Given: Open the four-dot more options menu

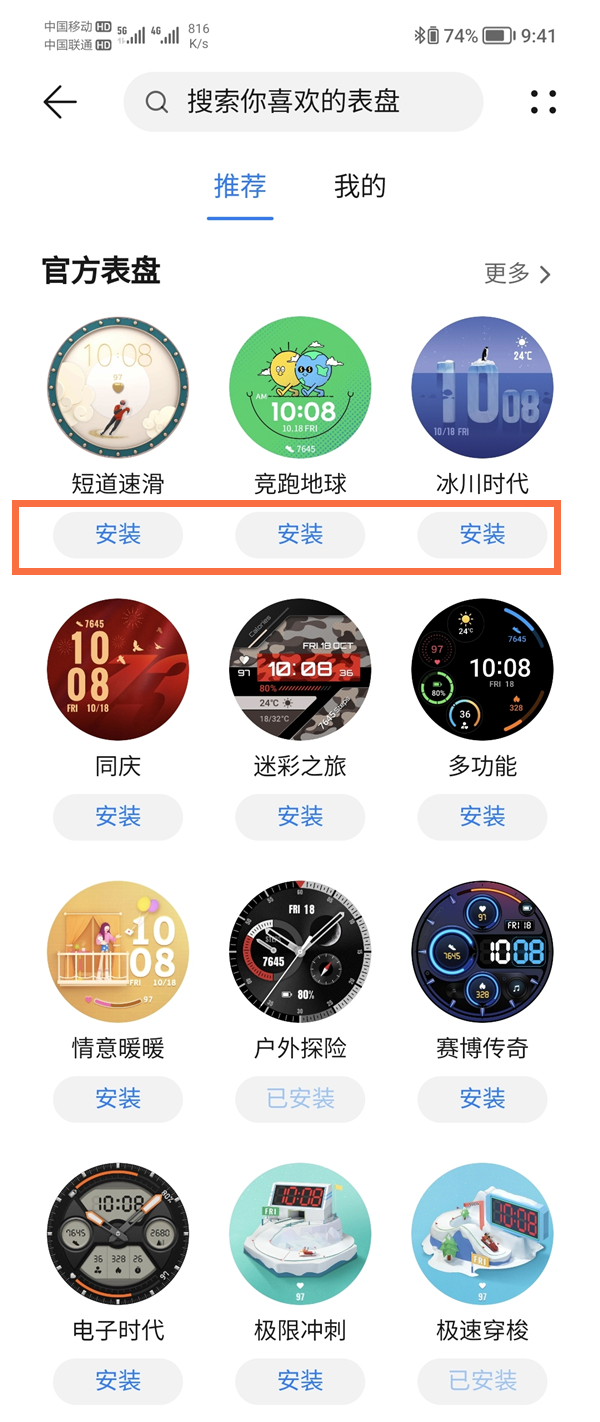Looking at the screenshot, I should coord(543,102).
